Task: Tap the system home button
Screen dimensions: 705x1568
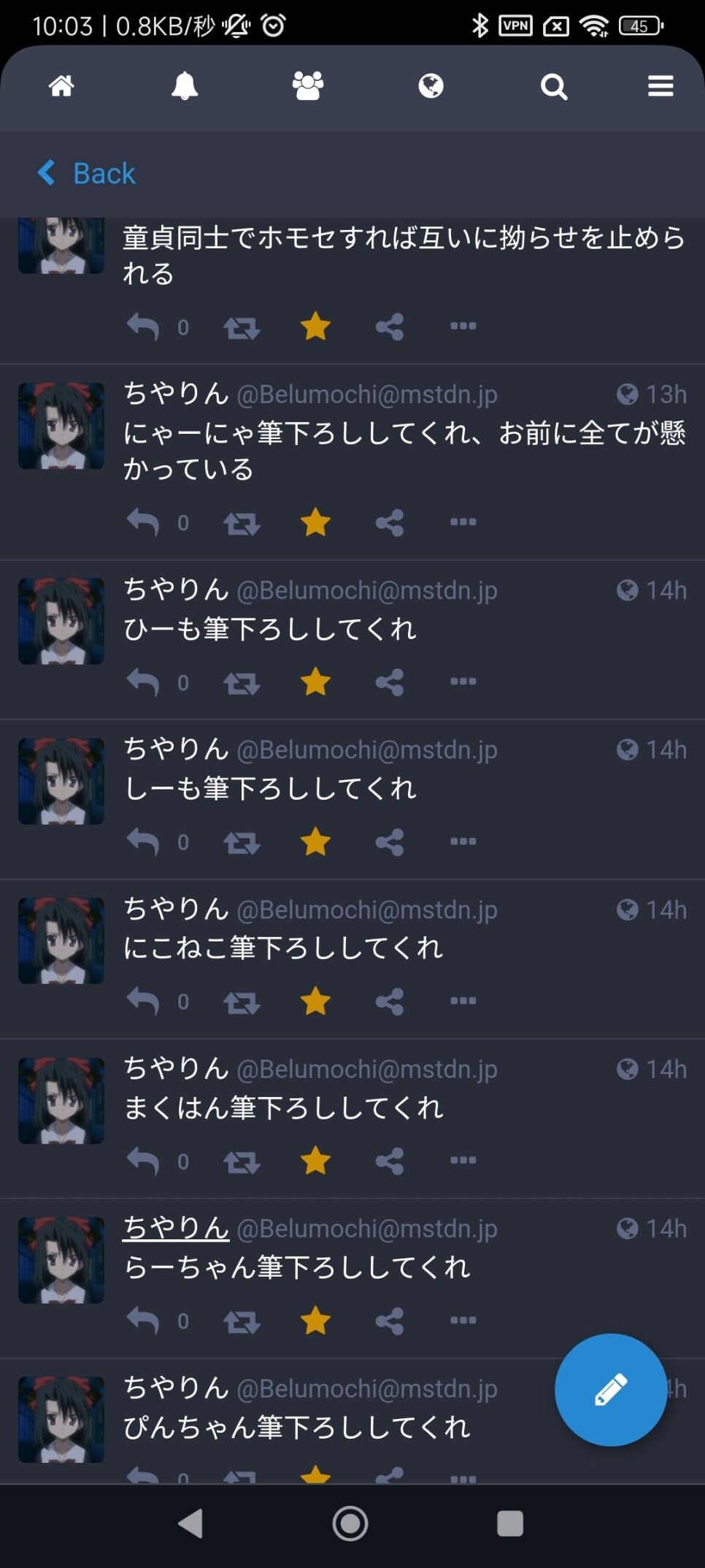Action: click(350, 1524)
